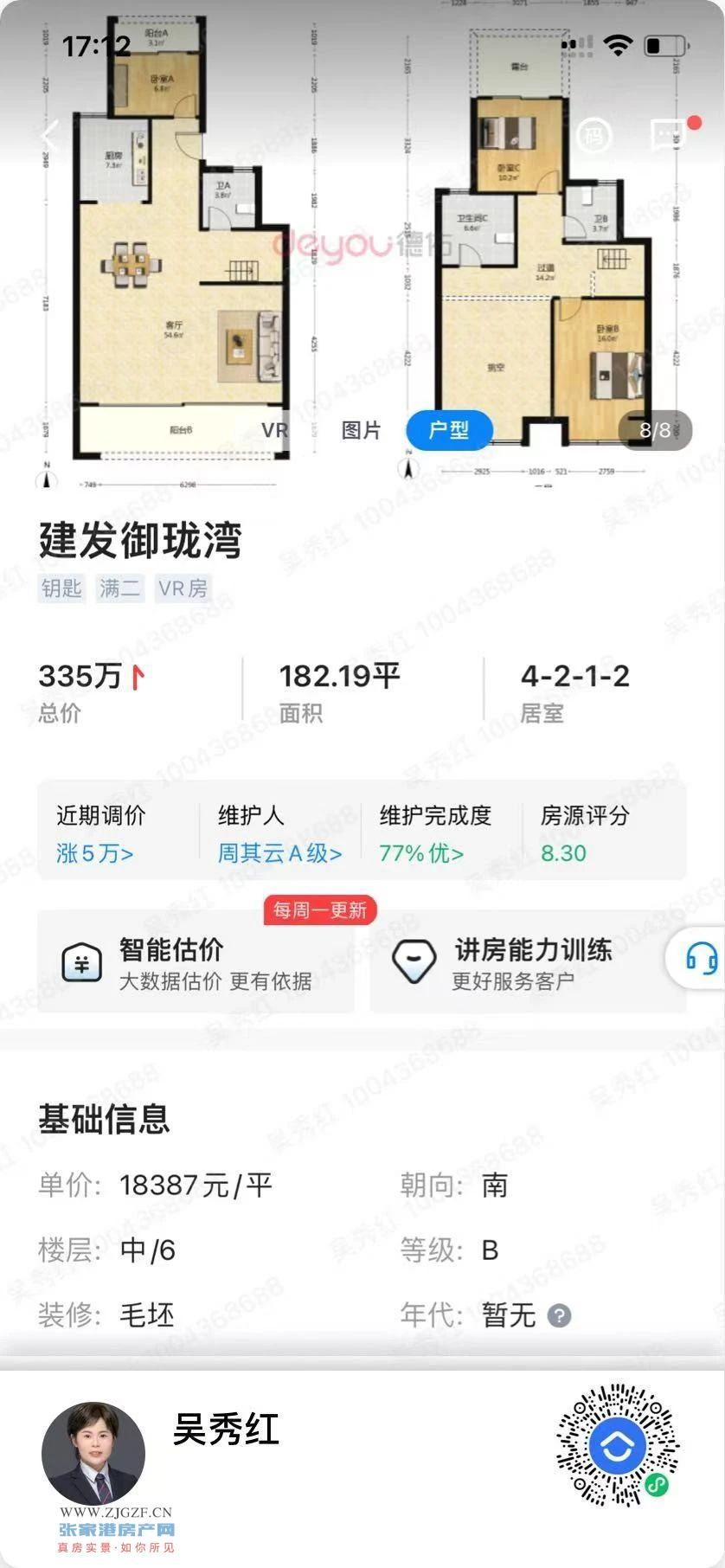View recent price change 涨5万
Viewport: 725px width, 1568px height.
pyautogui.click(x=95, y=853)
